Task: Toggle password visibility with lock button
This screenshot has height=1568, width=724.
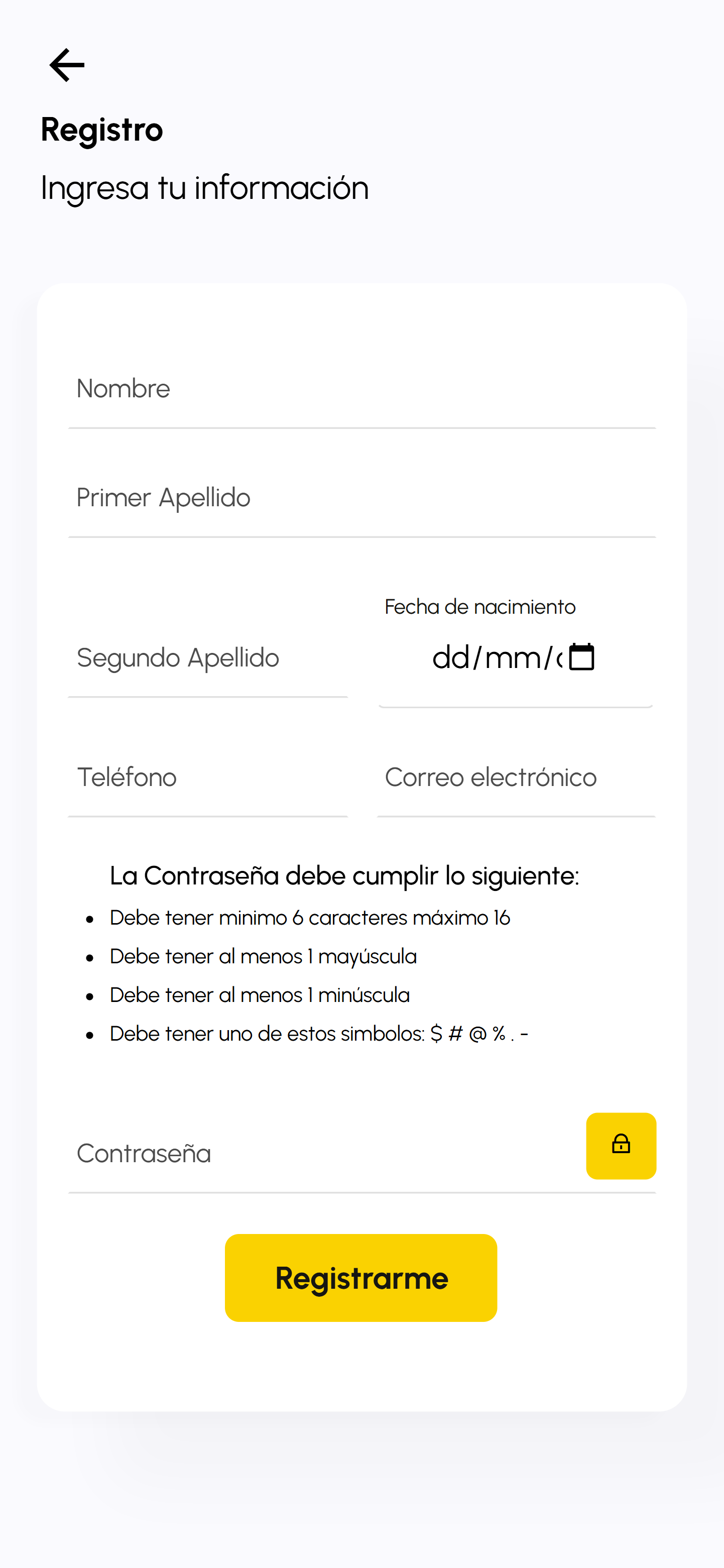Action: pos(621,1146)
